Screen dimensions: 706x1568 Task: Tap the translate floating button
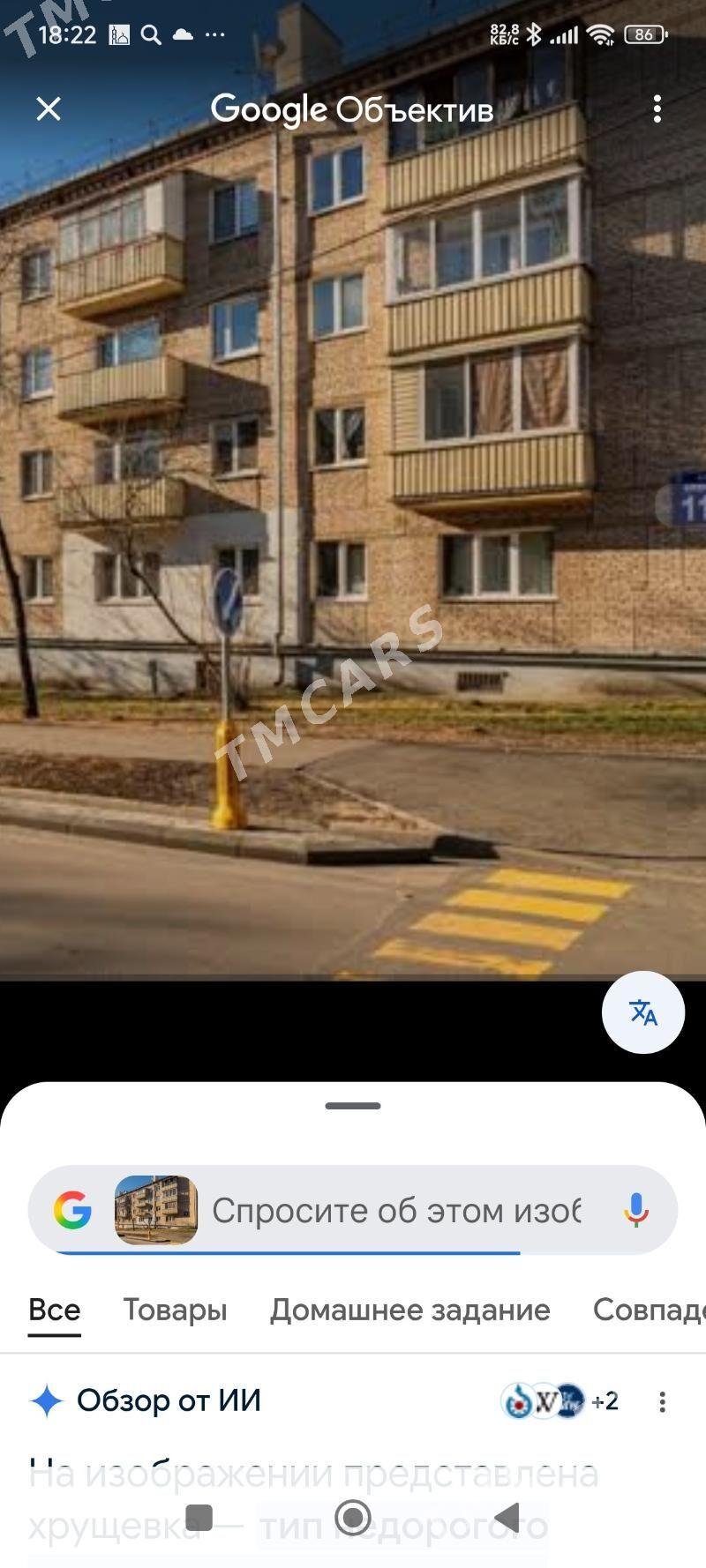(643, 1012)
